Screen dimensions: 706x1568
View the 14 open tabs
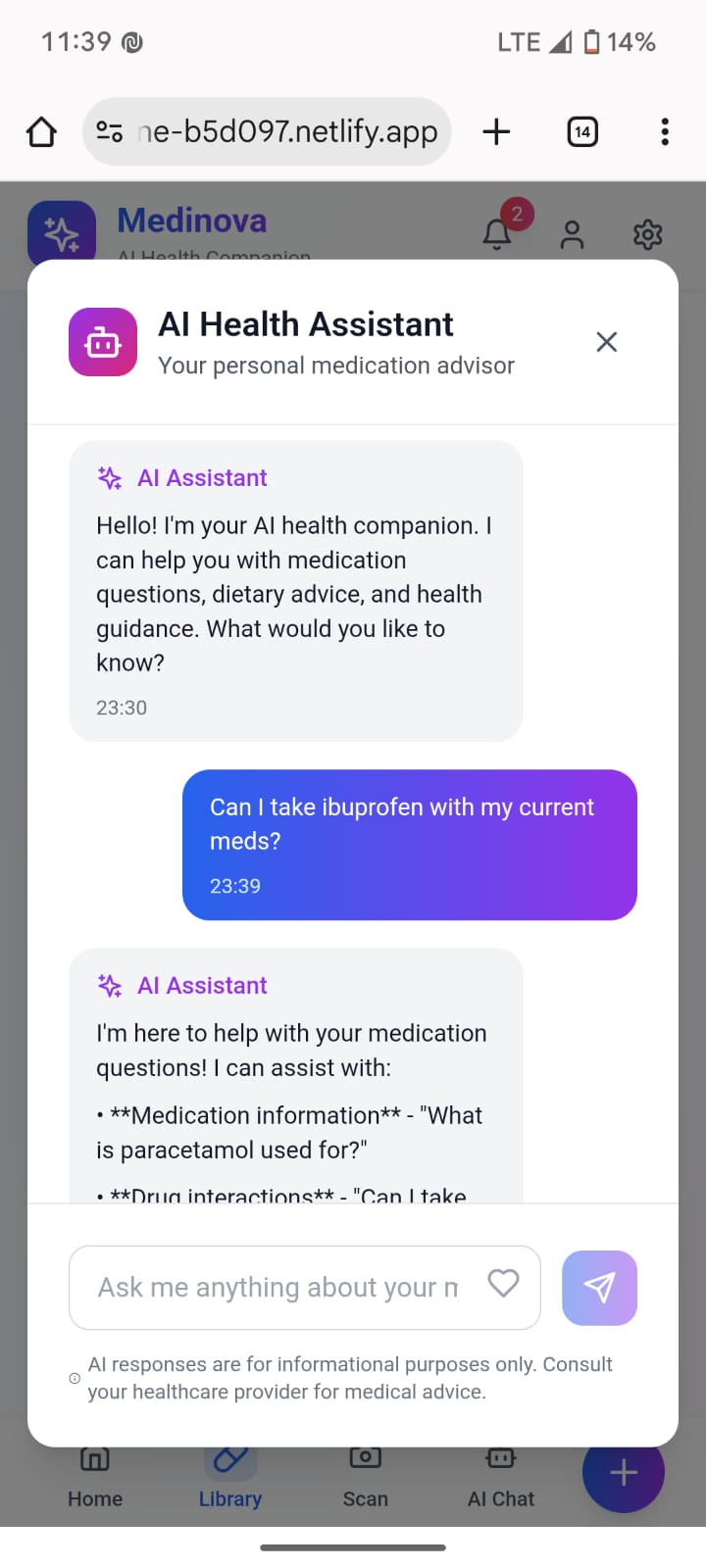582,131
